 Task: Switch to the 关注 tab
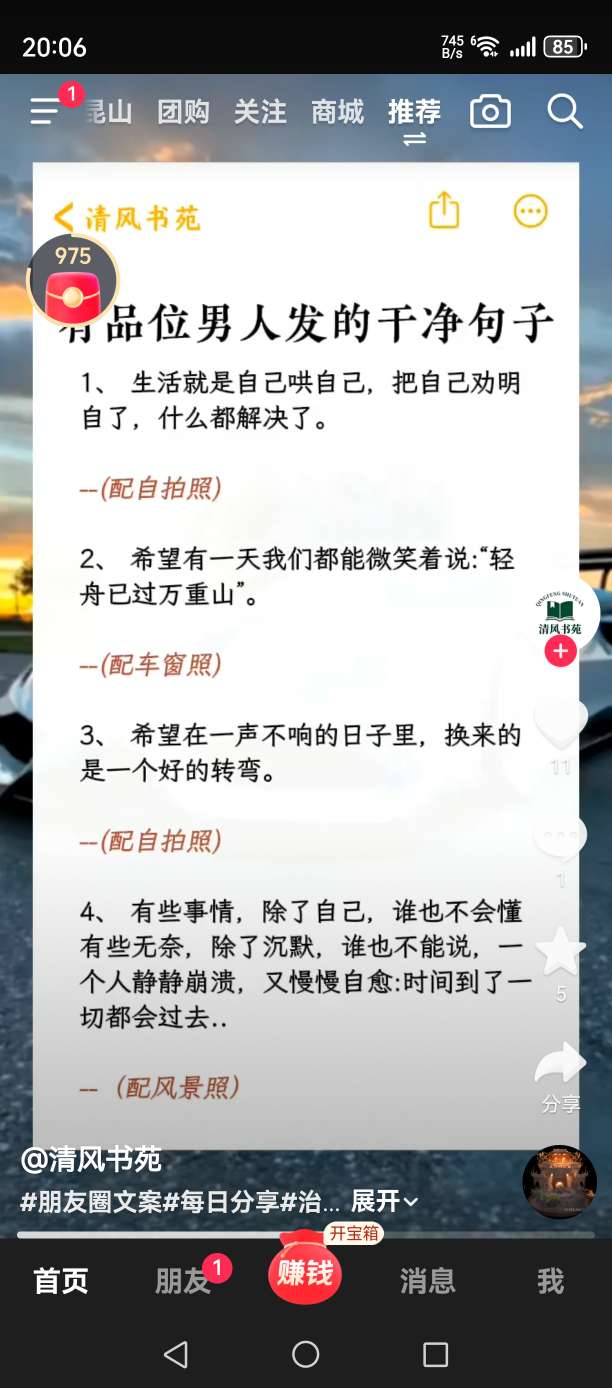click(260, 111)
